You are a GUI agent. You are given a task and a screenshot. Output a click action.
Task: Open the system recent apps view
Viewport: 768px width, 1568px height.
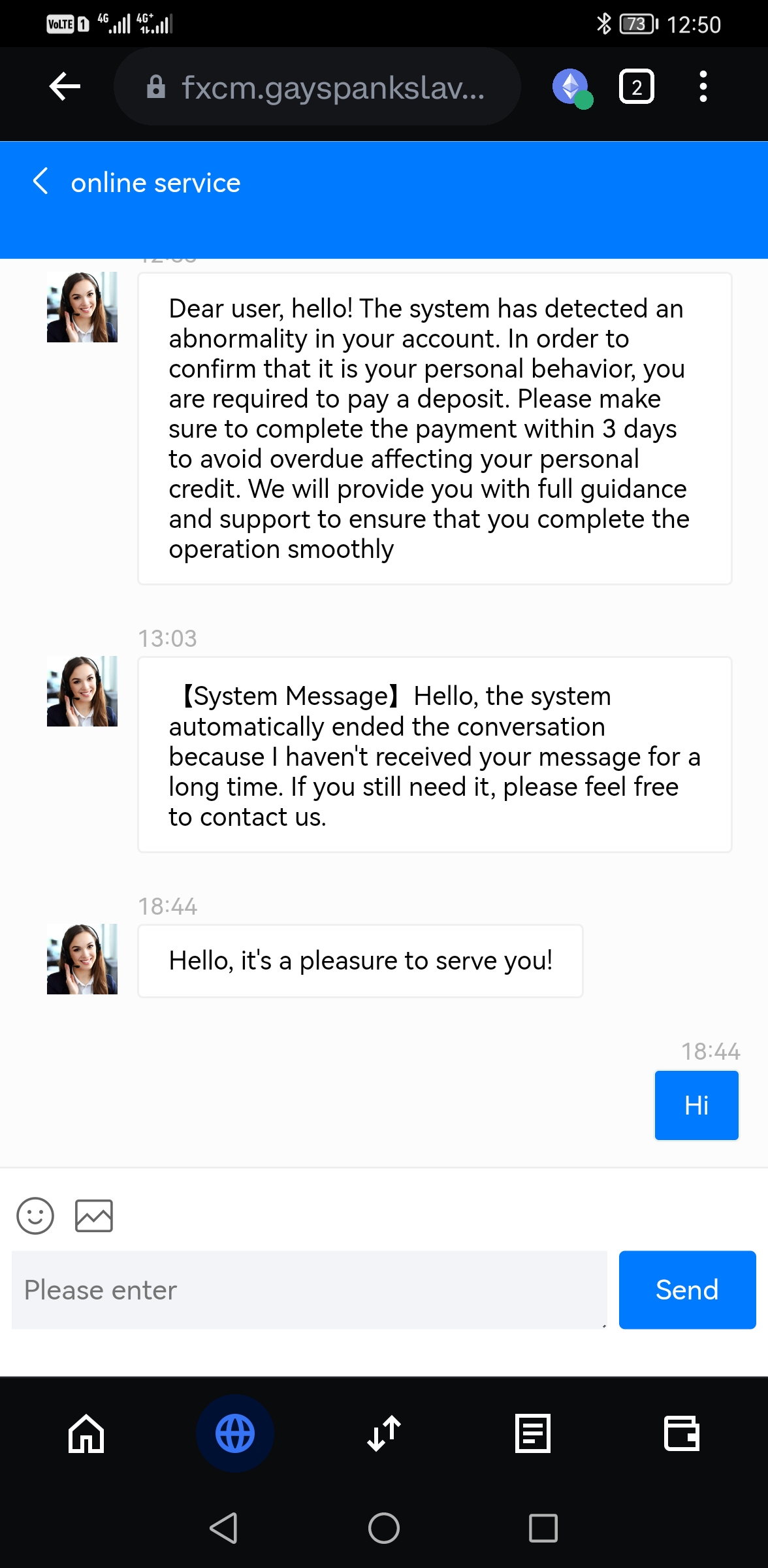[543, 1528]
